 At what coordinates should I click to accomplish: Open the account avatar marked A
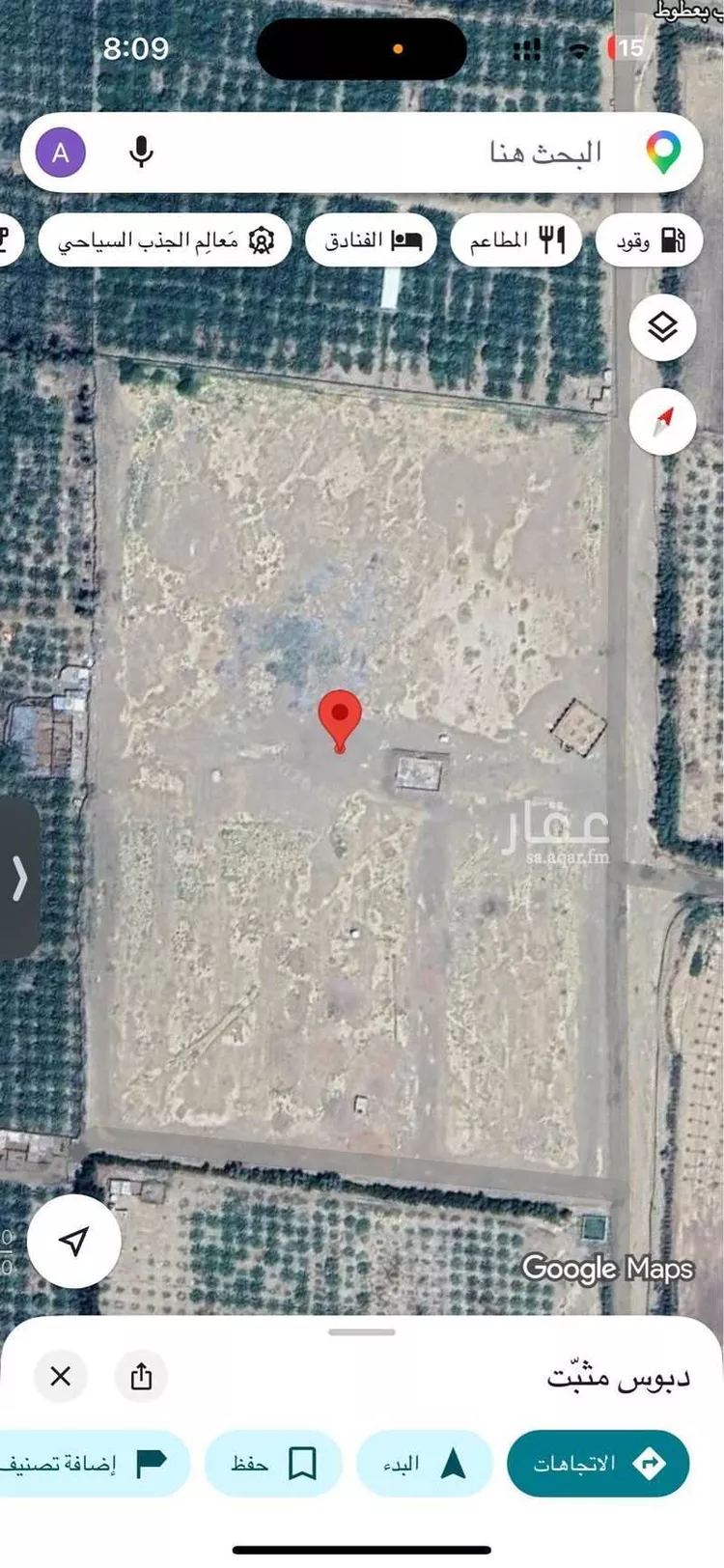tap(60, 152)
